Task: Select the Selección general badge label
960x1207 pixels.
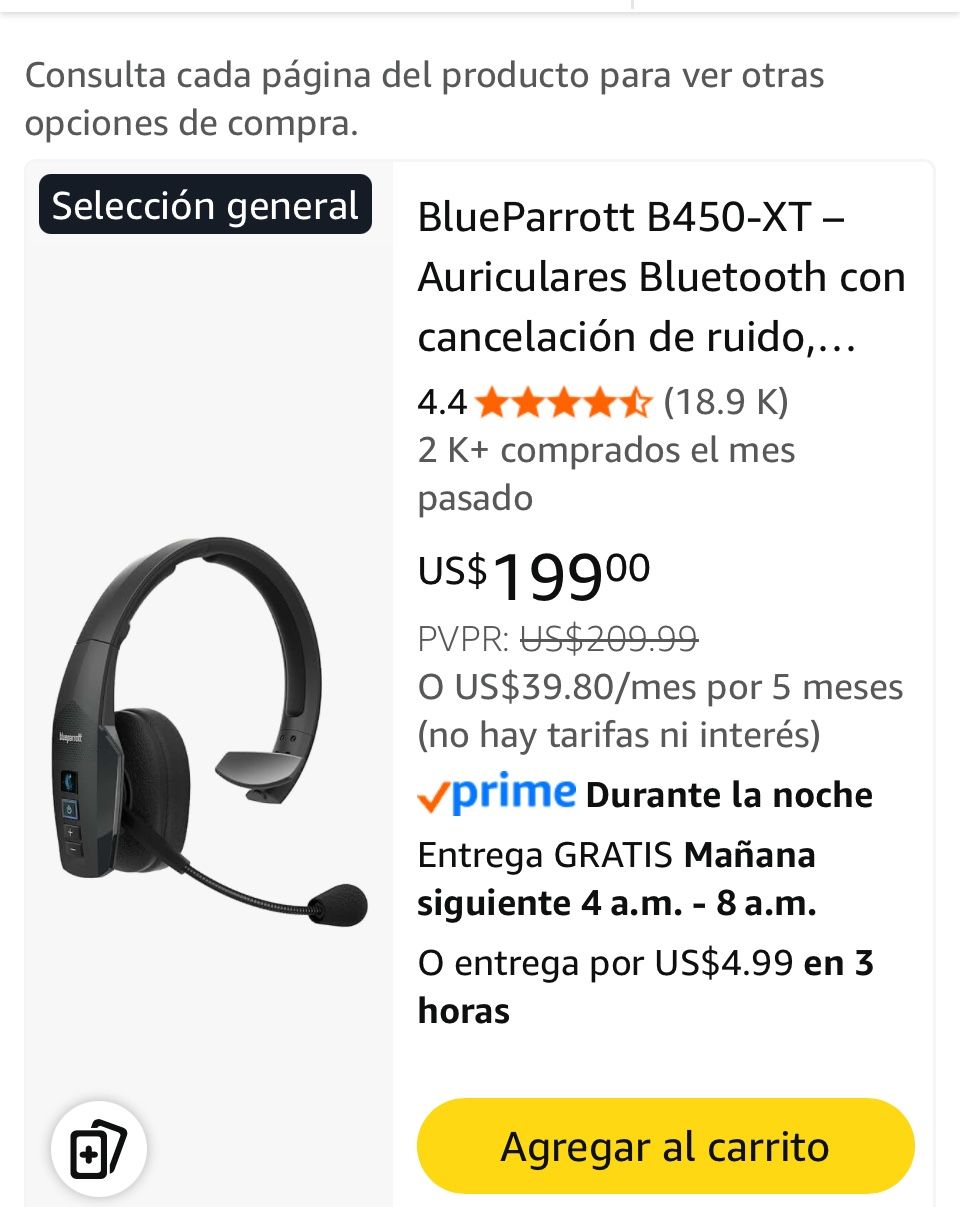Action: [205, 204]
